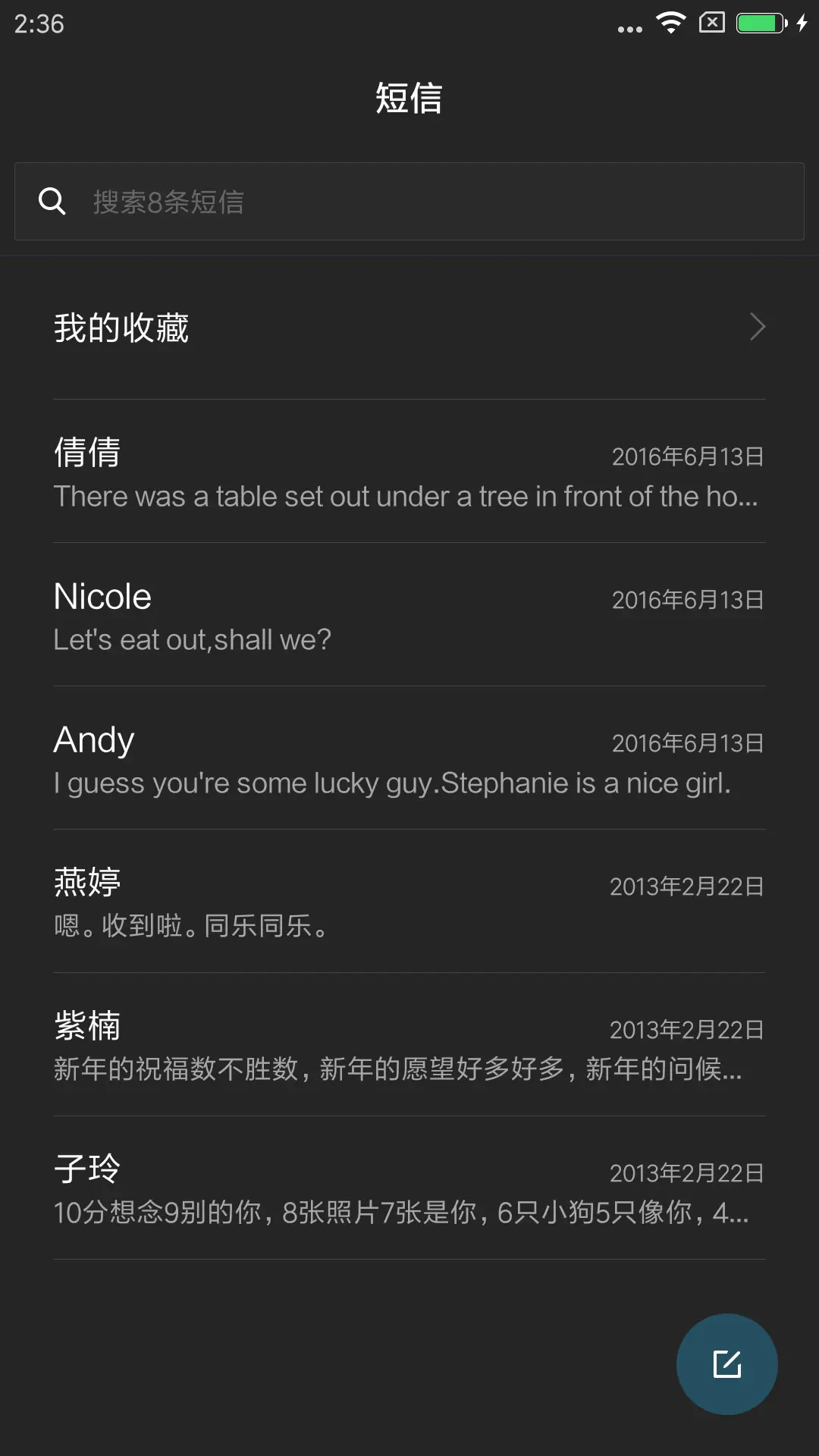Click the notification dots icon in status bar
This screenshot has height=1456, width=819.
tap(629, 27)
